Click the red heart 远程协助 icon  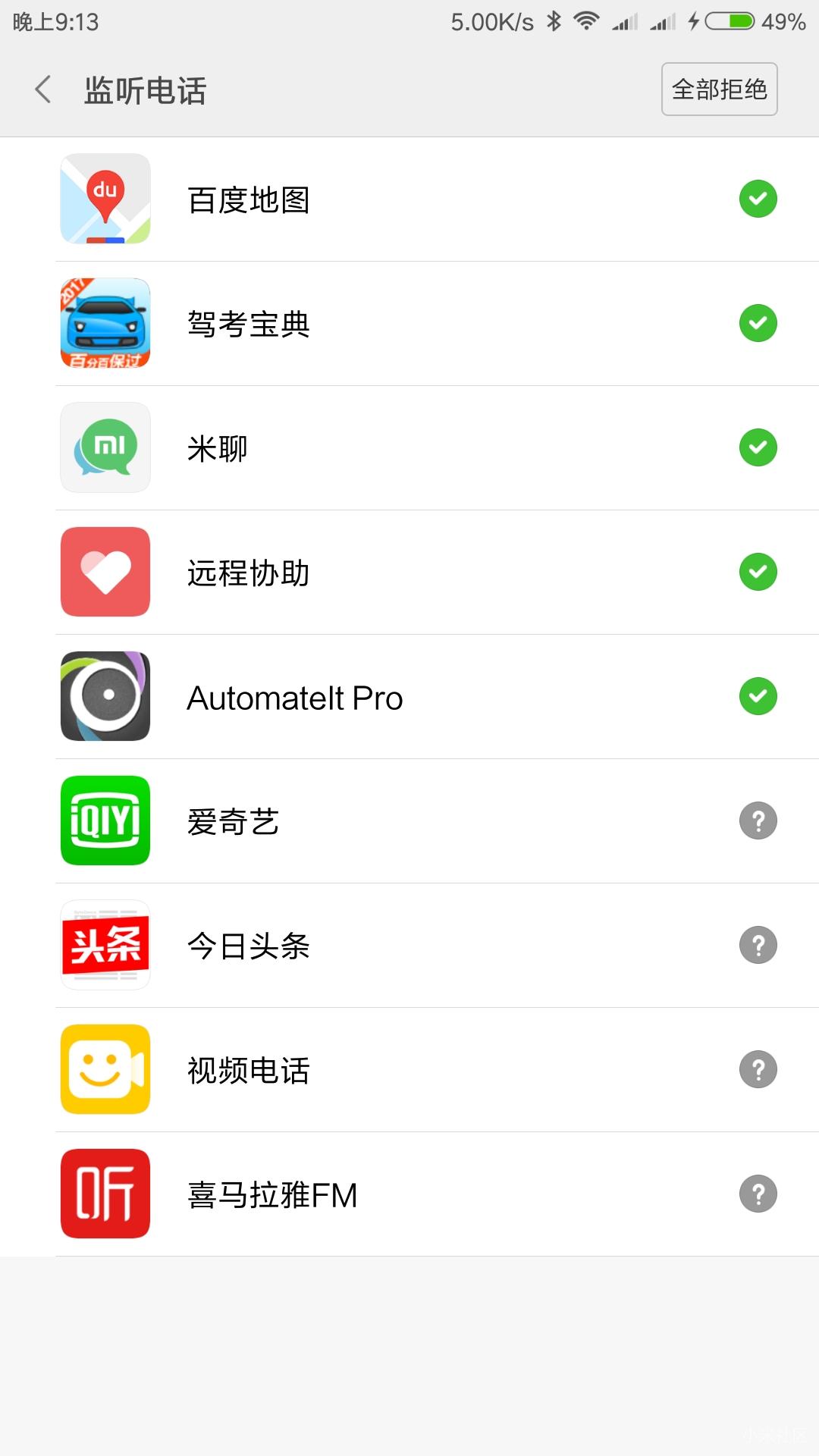(x=105, y=572)
